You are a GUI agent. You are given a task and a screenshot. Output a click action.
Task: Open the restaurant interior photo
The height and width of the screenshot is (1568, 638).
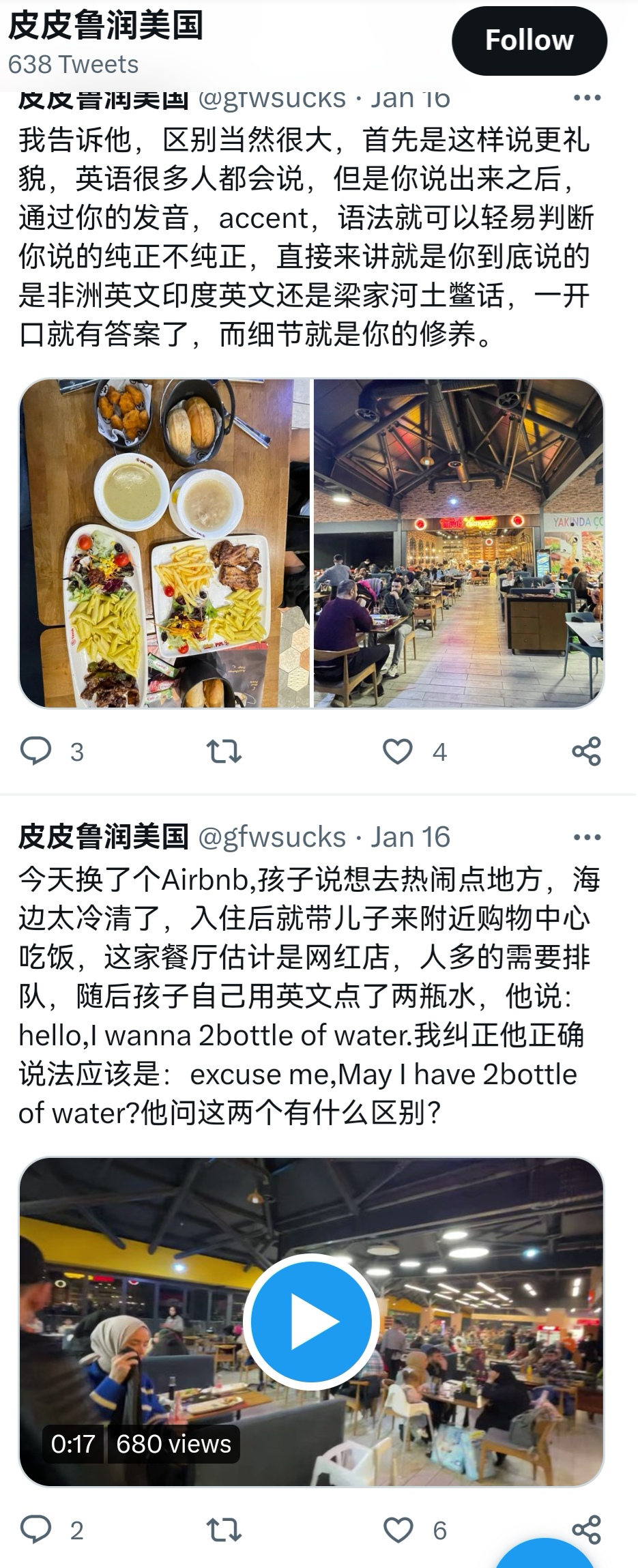(459, 543)
